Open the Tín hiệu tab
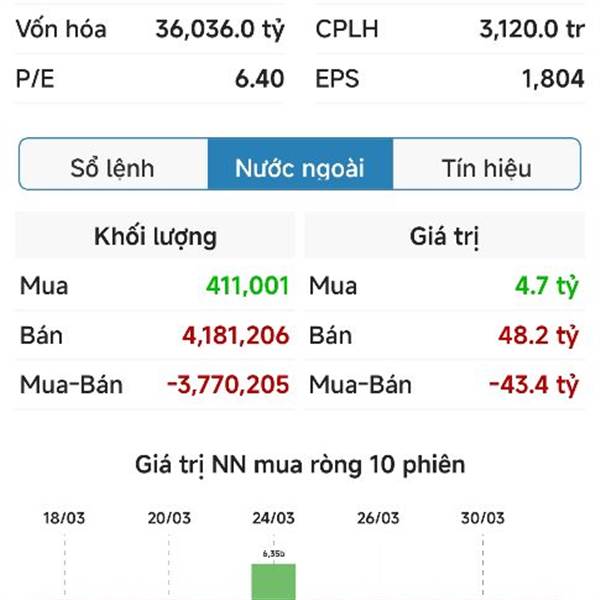 click(486, 166)
